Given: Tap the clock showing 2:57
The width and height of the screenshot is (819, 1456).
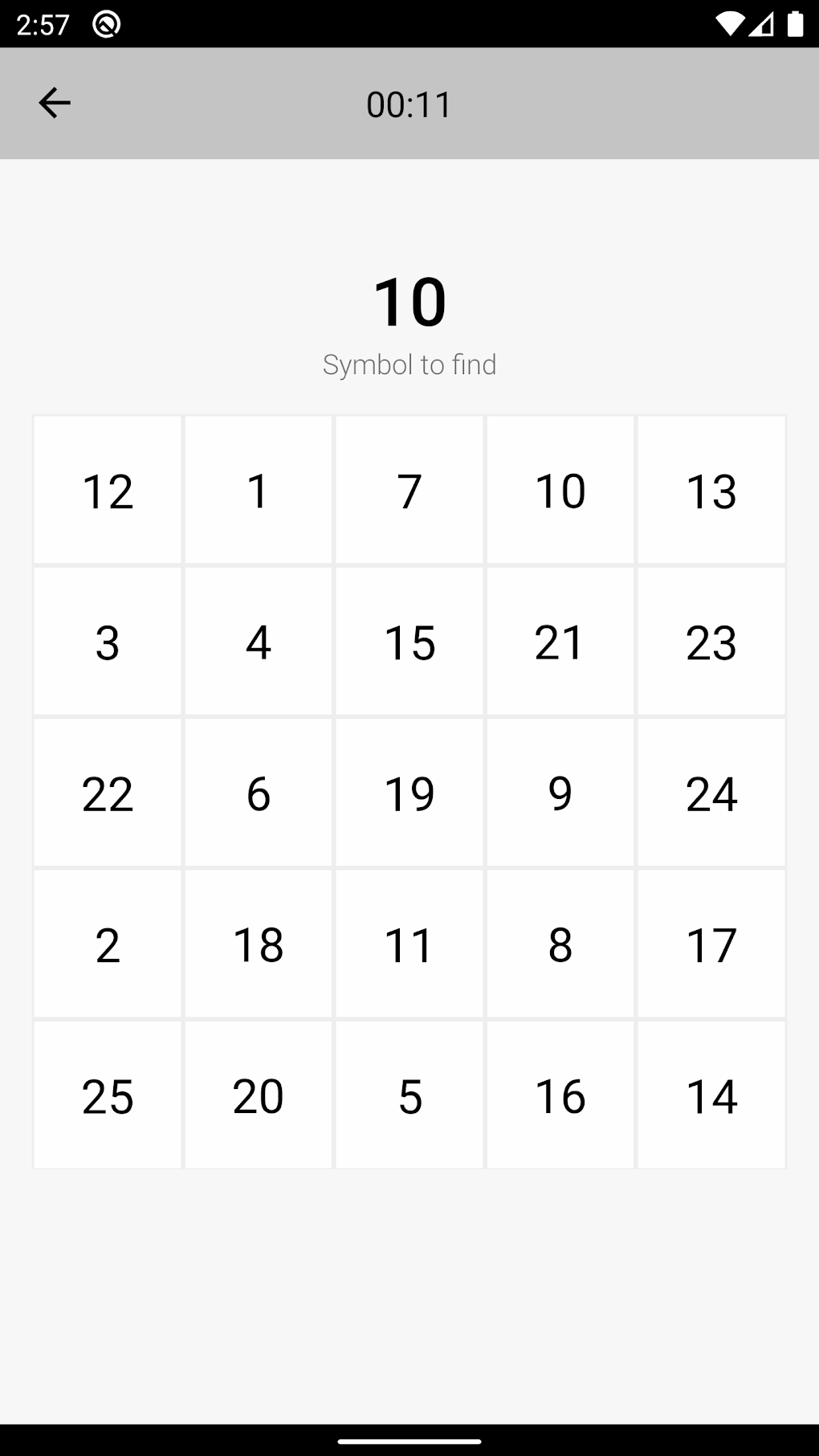Looking at the screenshot, I should coord(44,25).
